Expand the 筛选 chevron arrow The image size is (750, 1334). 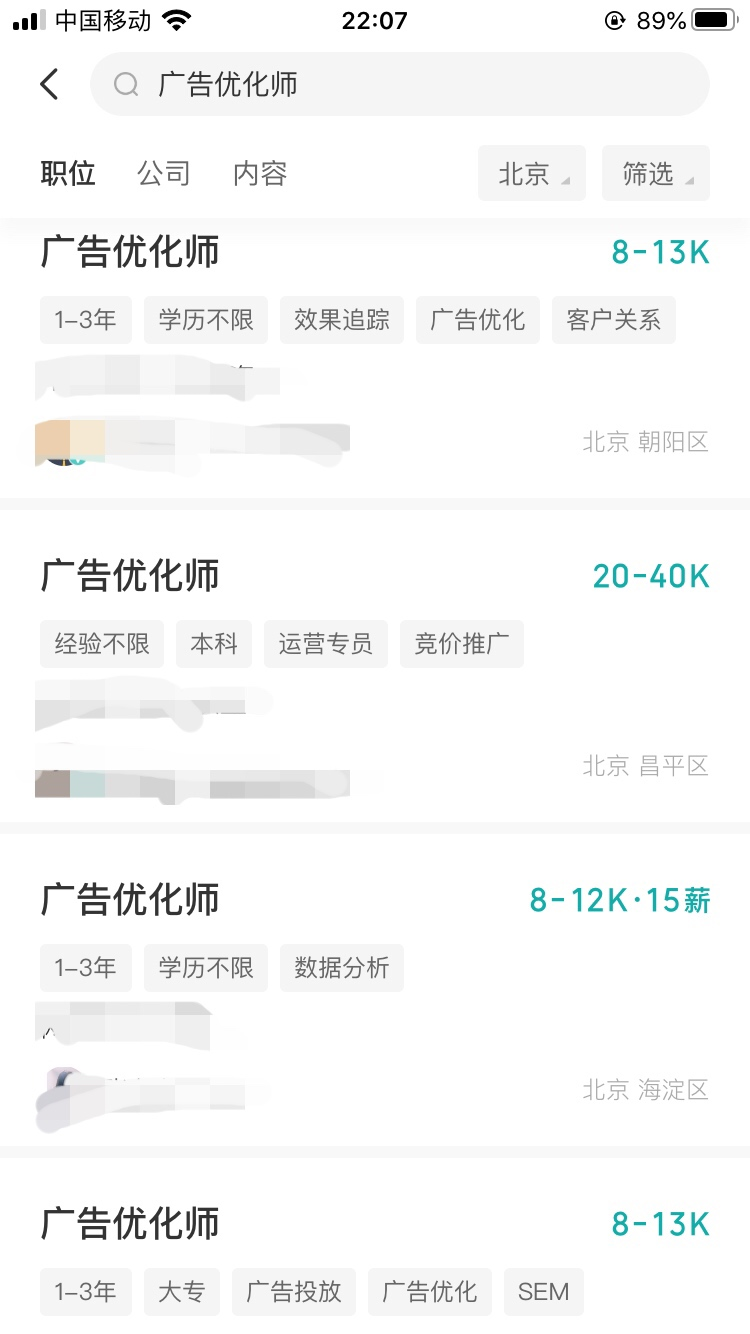[688, 178]
